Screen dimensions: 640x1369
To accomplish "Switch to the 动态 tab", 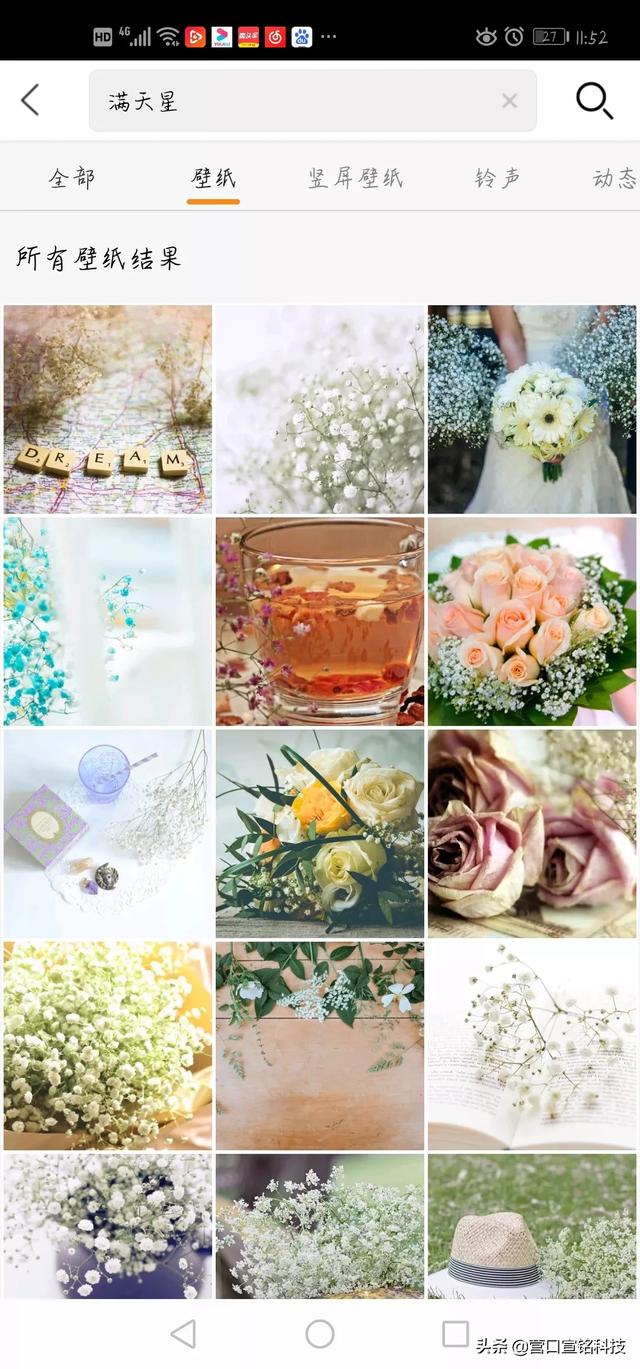I will coord(614,179).
